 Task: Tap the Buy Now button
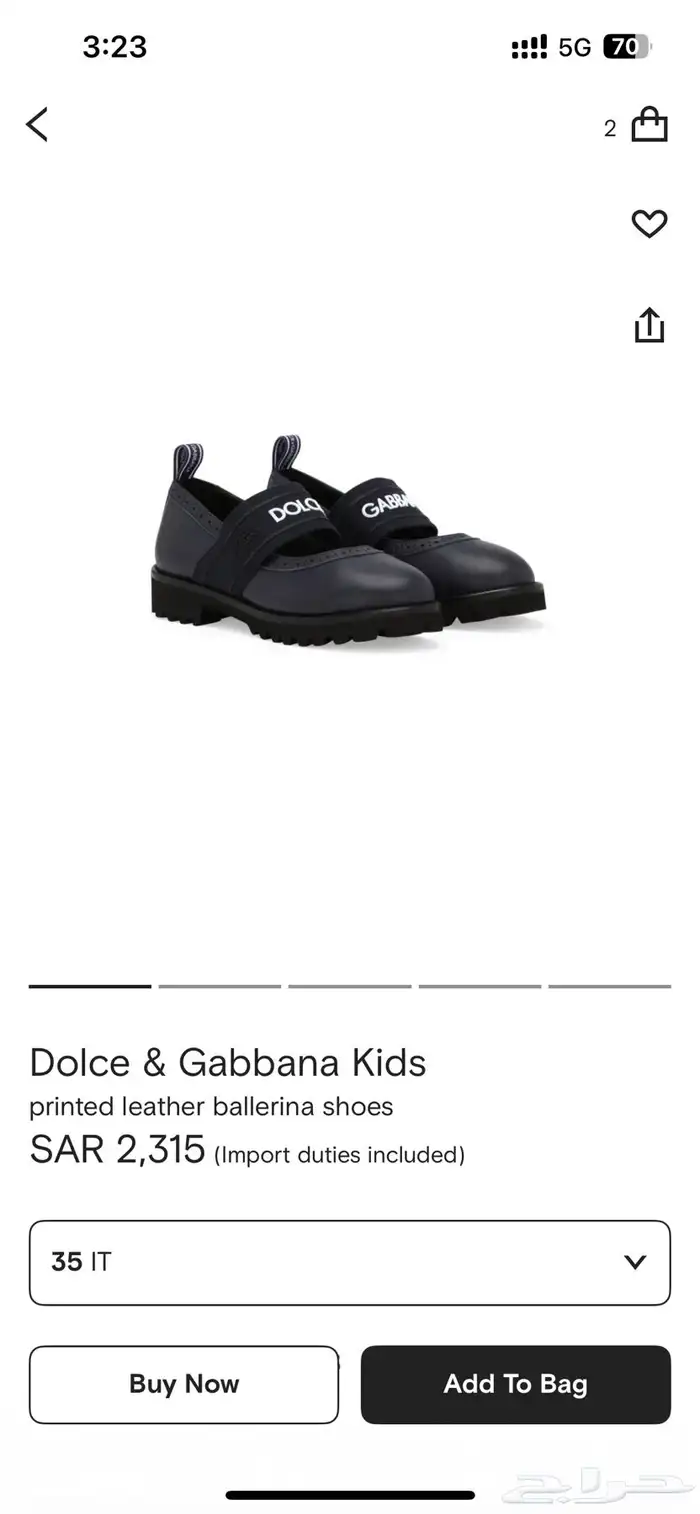point(184,1384)
